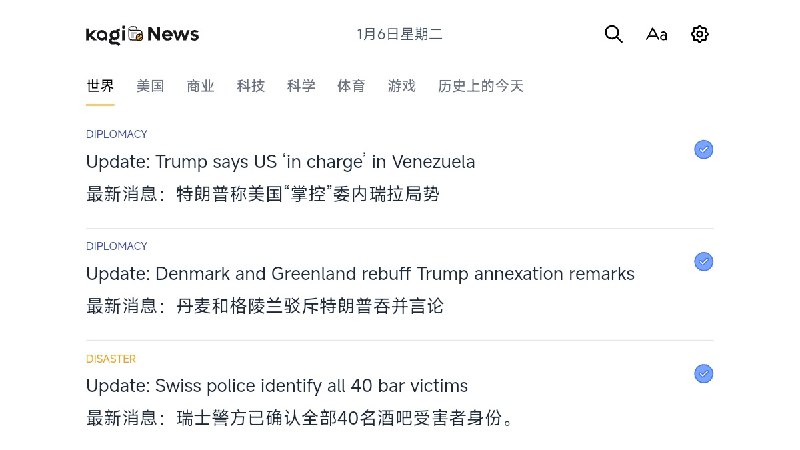Open the Trump Venezuela 'in charge' story
Viewport: 800px width, 450px height.
280,162
